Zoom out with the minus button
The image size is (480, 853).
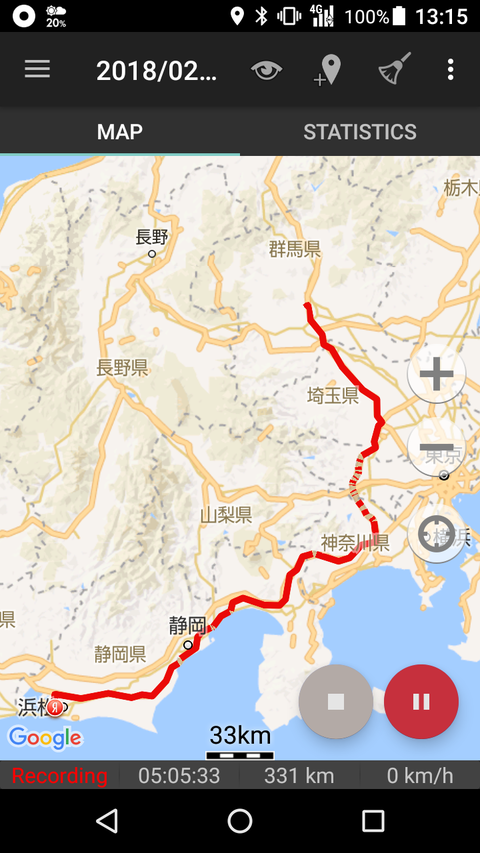point(436,447)
